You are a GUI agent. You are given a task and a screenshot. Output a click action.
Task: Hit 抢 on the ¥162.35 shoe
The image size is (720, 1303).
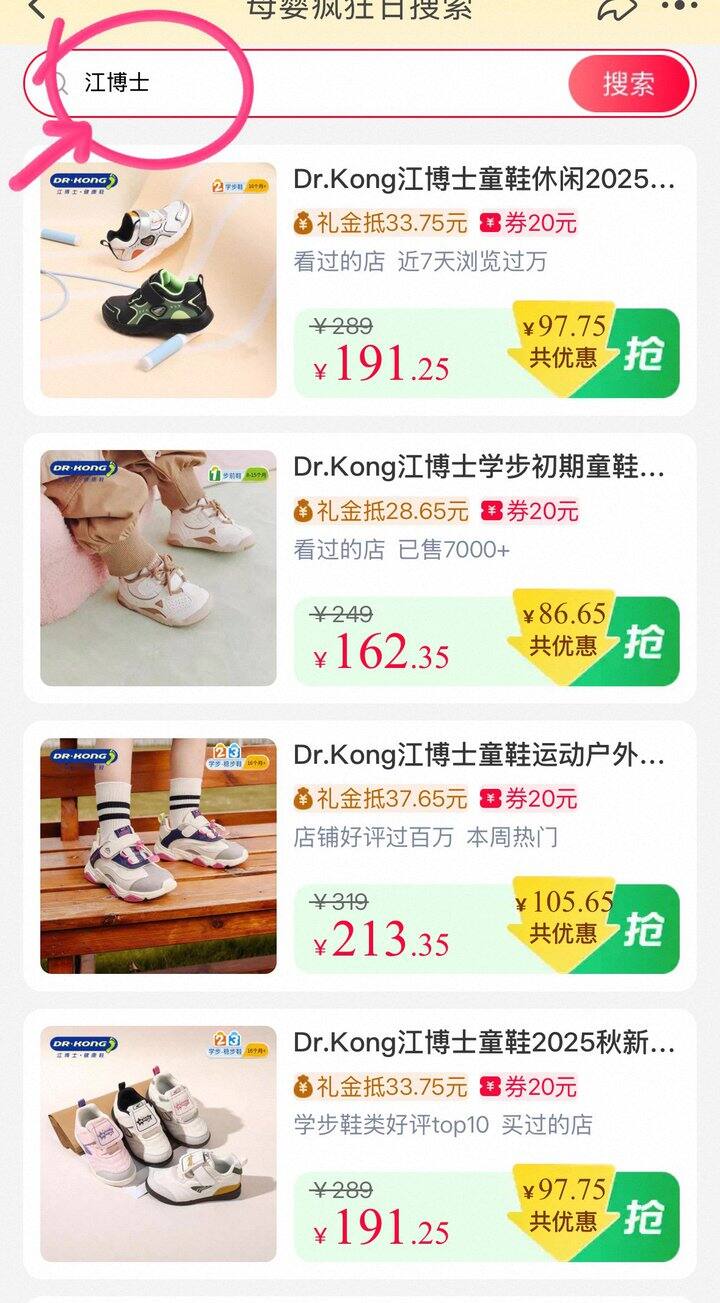point(644,641)
